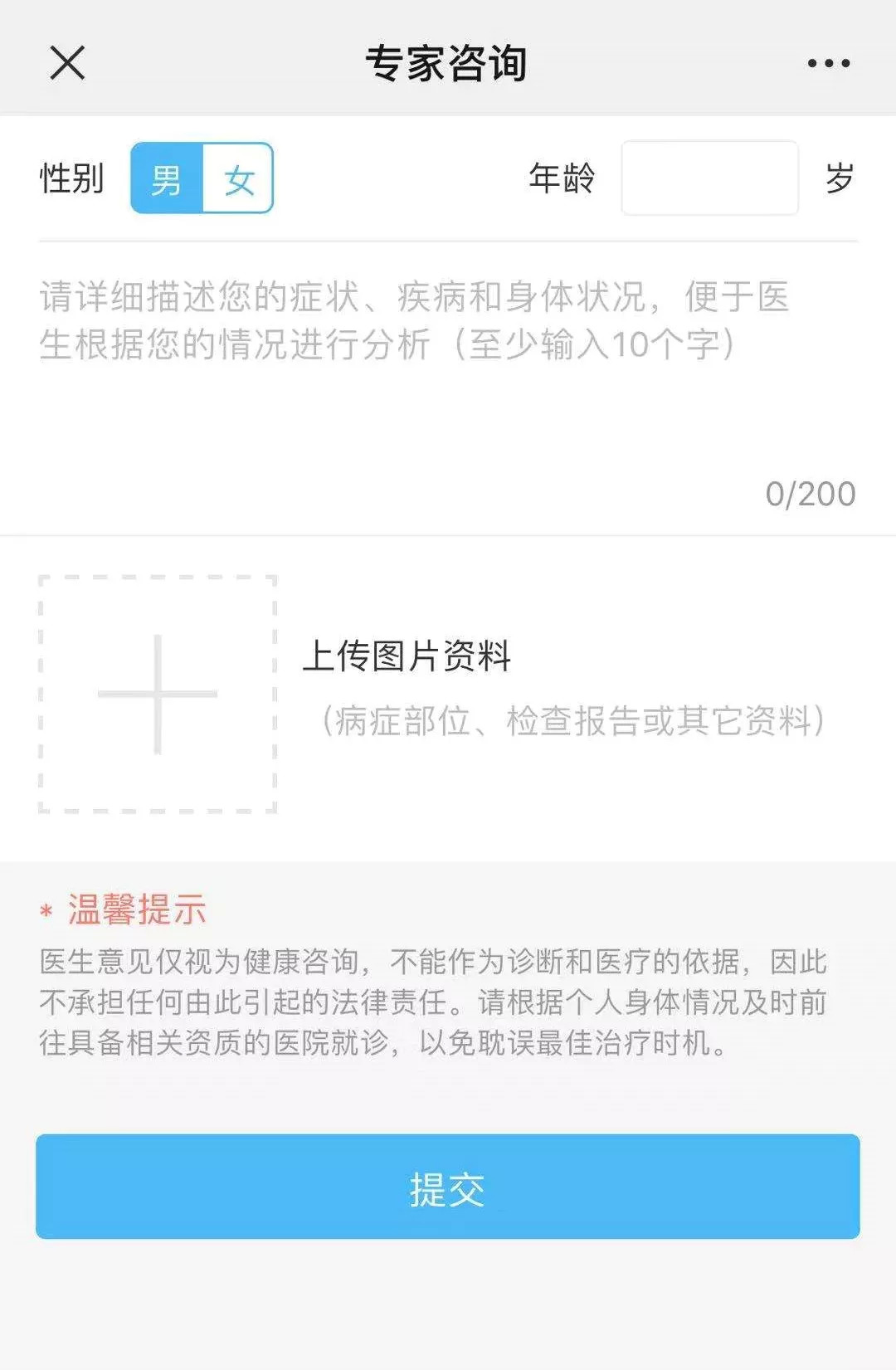Submit the consultation with 提交
Screen dimensions: 896x1370
click(x=448, y=1187)
